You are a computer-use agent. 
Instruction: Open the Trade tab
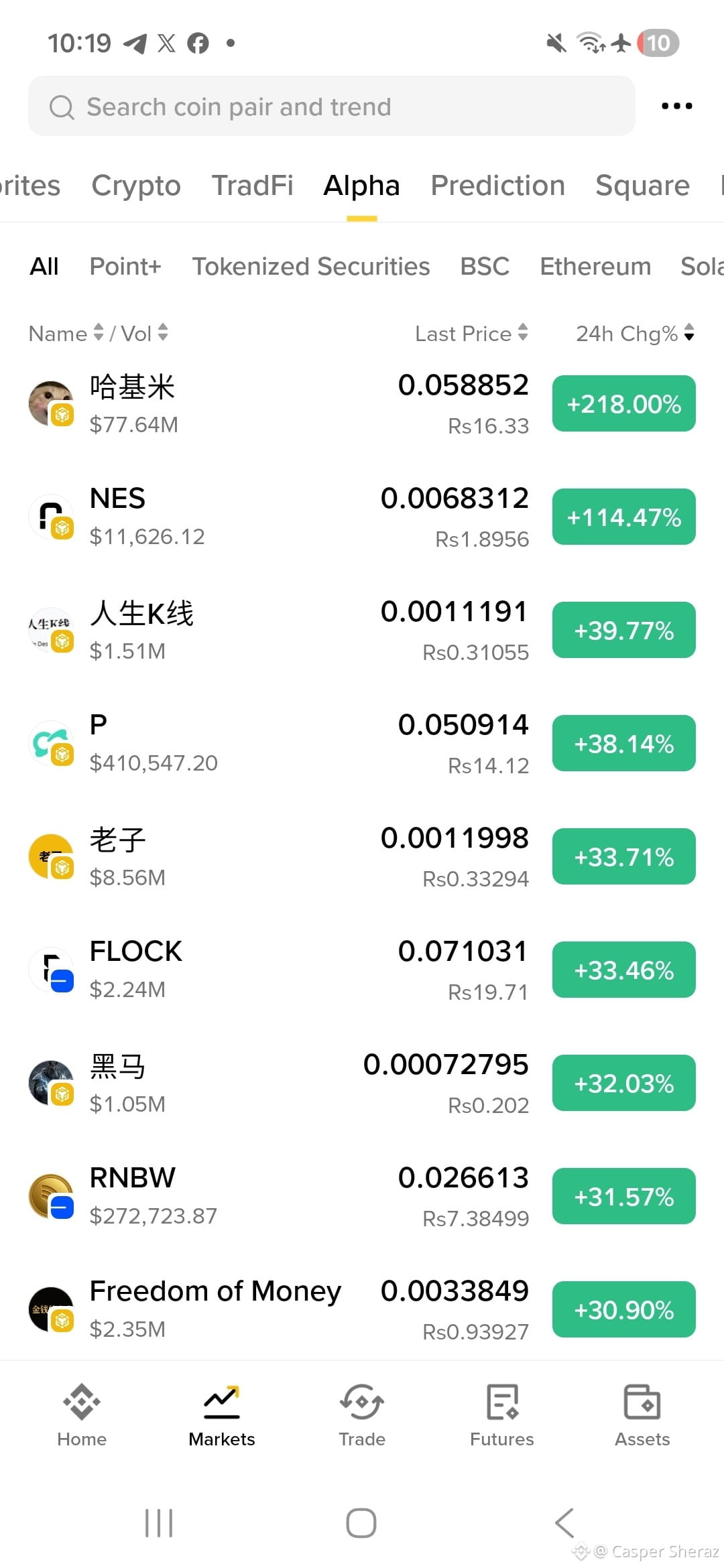[362, 1415]
